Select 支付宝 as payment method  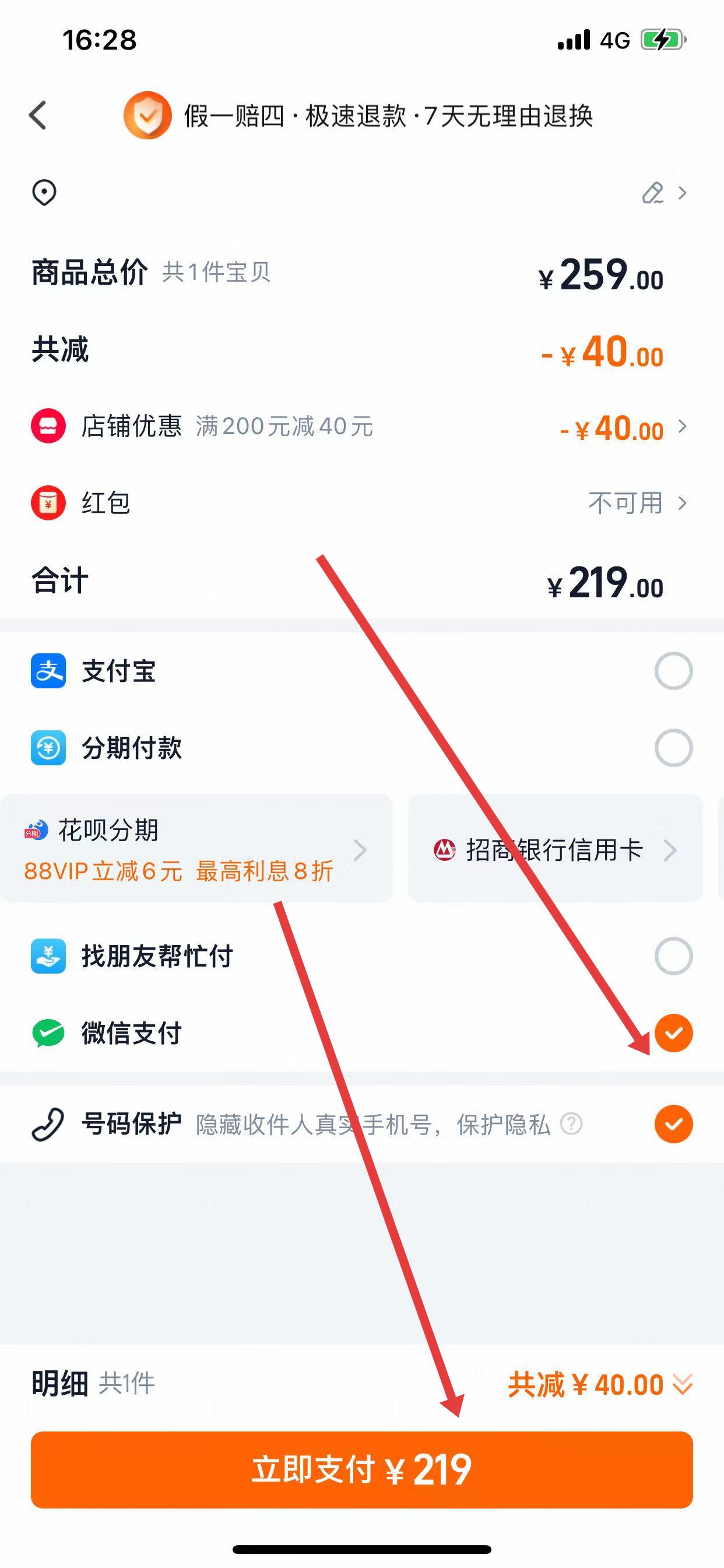[x=673, y=671]
